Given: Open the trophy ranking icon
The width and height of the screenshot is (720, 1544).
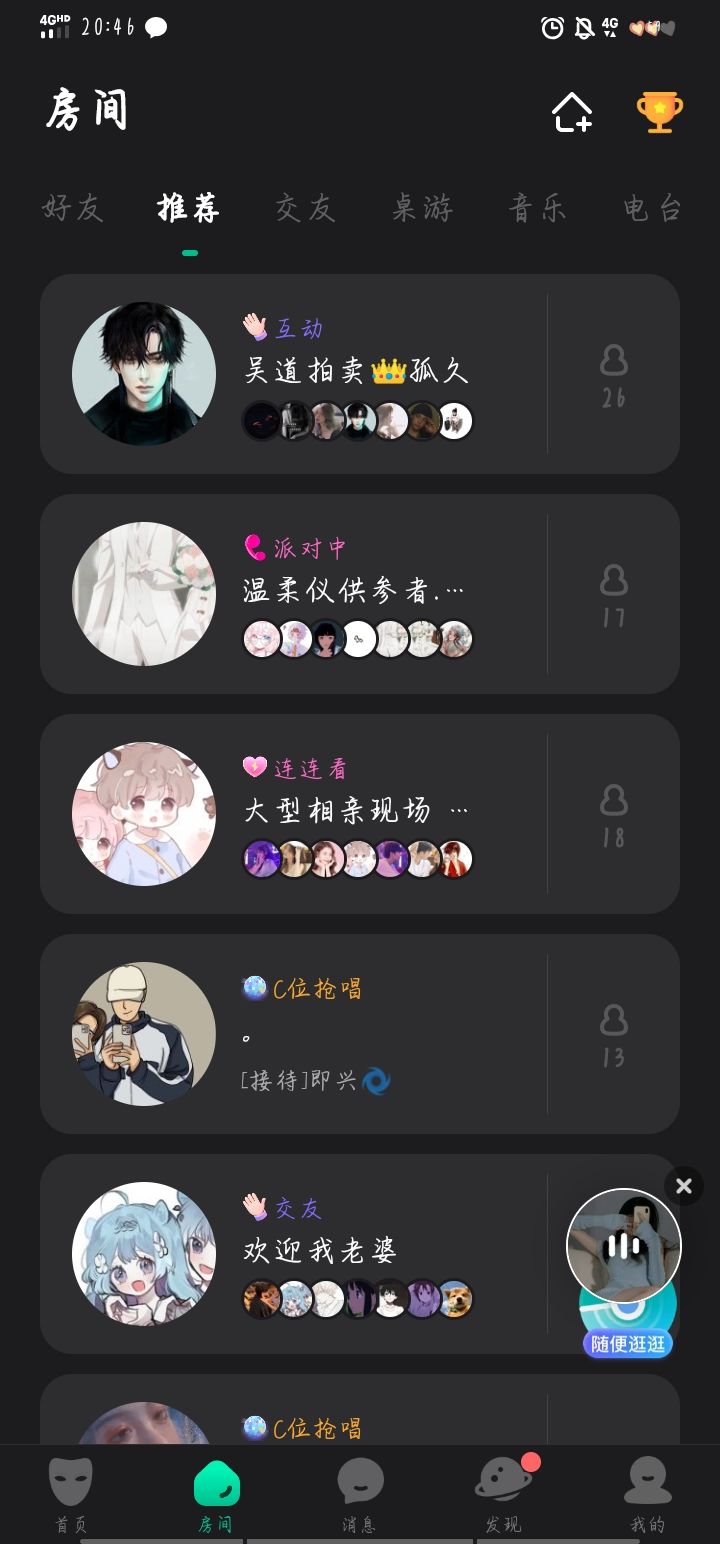Looking at the screenshot, I should tap(658, 113).
